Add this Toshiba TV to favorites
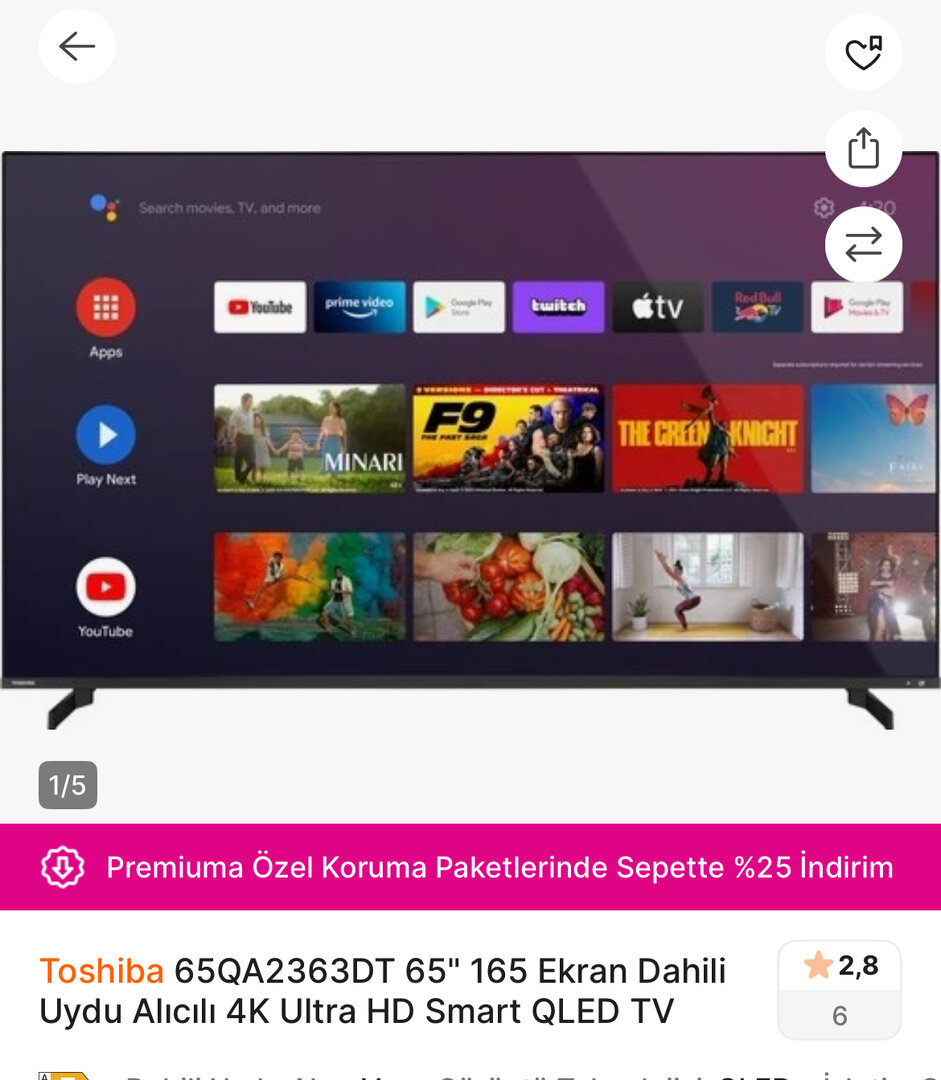 [863, 52]
